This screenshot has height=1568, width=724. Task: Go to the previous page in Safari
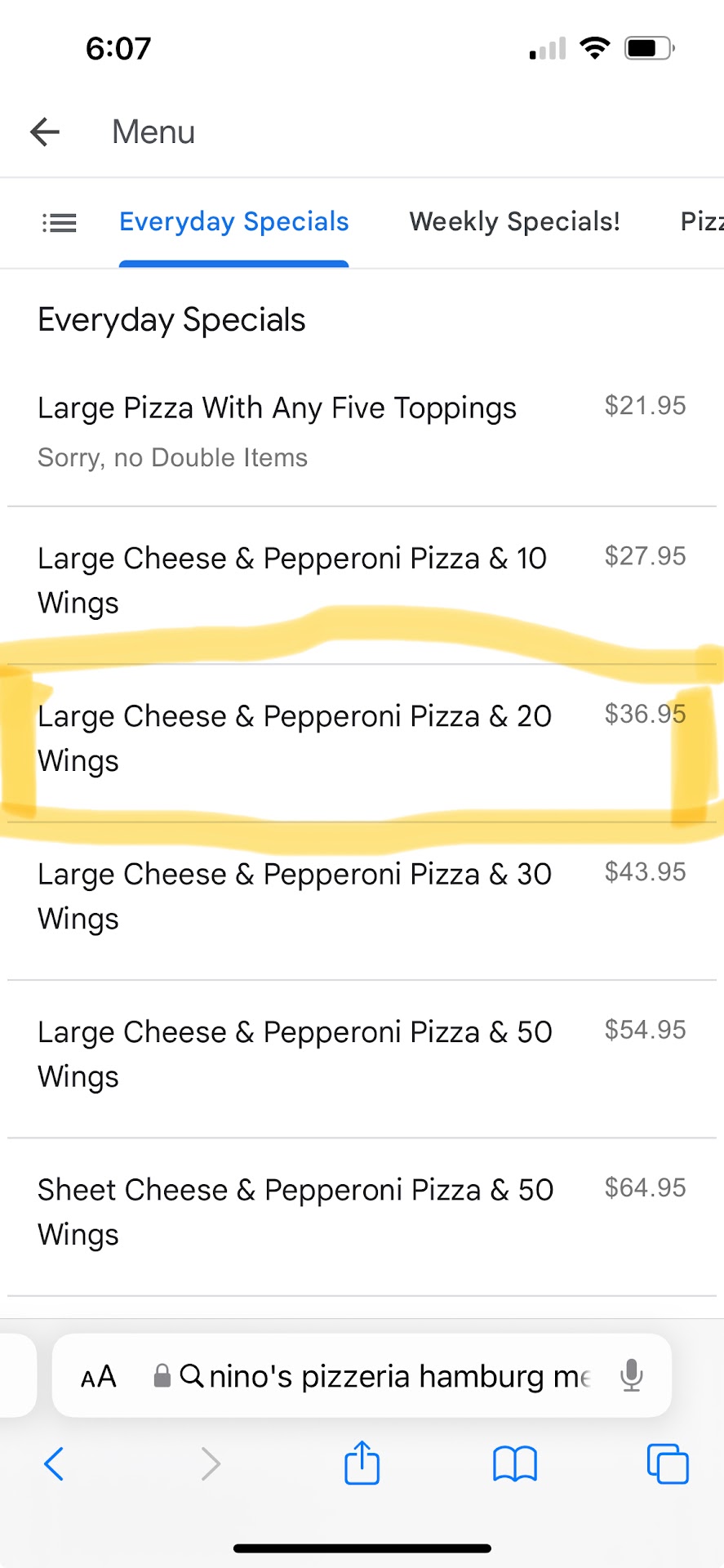pyautogui.click(x=54, y=1463)
